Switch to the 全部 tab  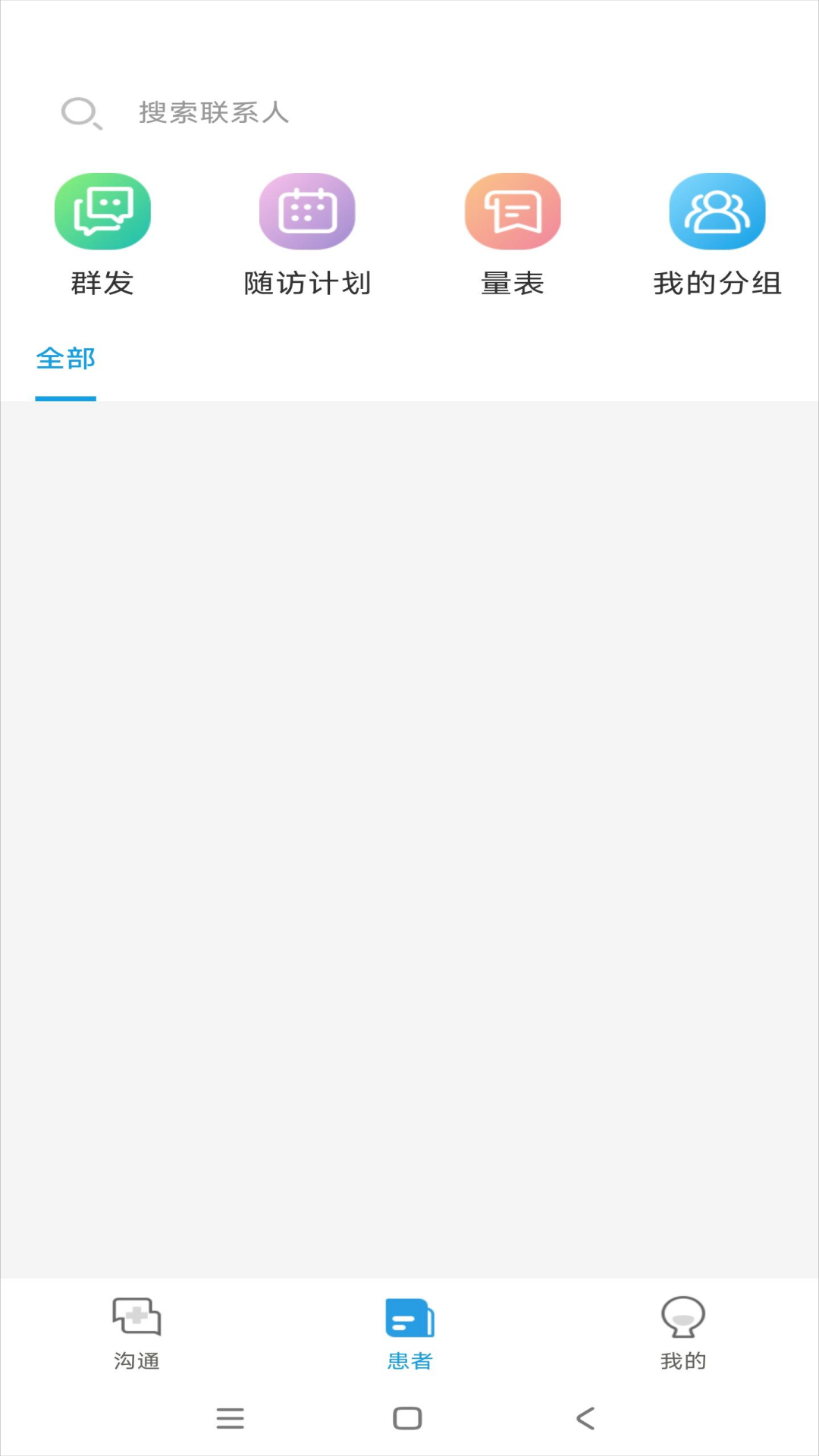coord(65,358)
